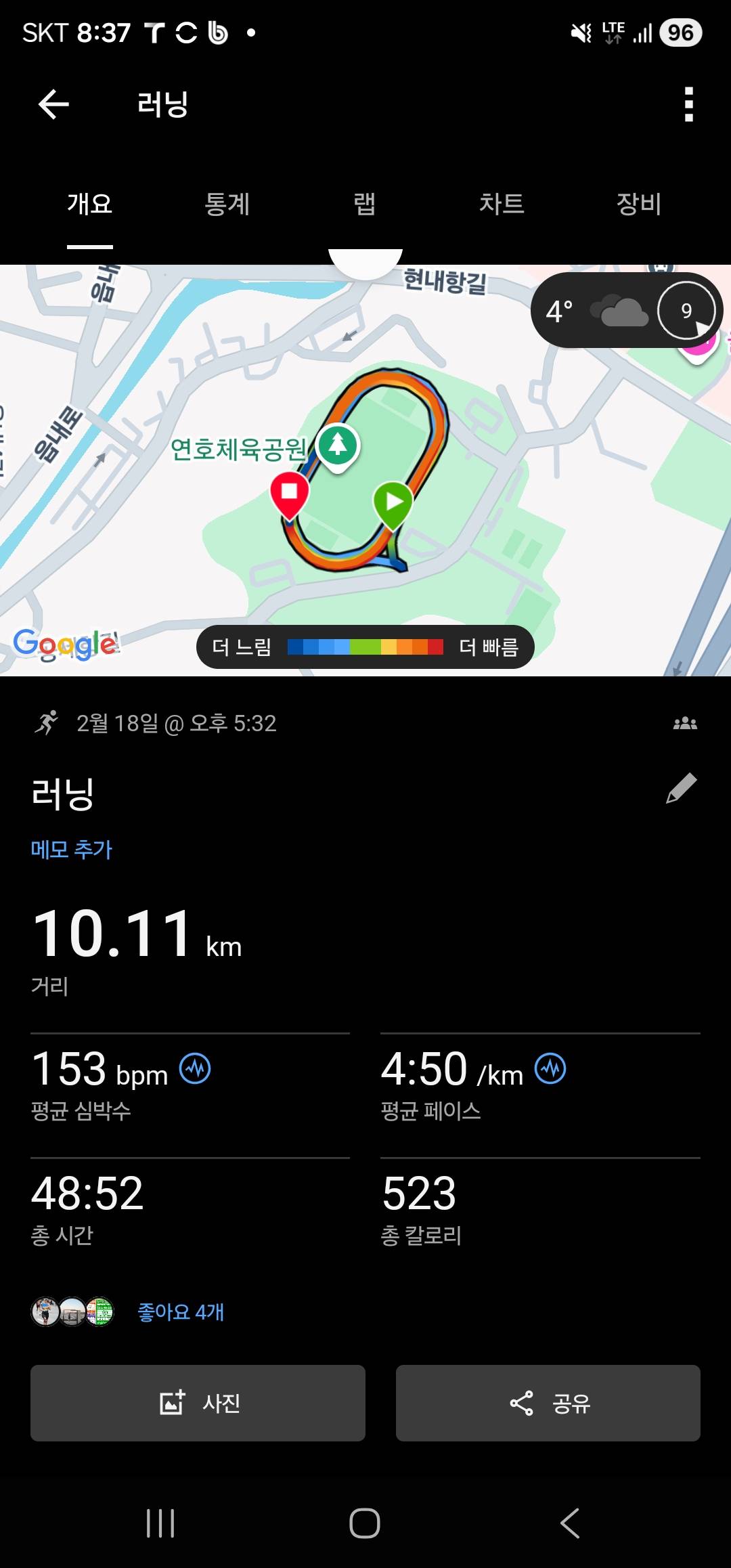Open the three-dot overflow menu

[x=688, y=105]
